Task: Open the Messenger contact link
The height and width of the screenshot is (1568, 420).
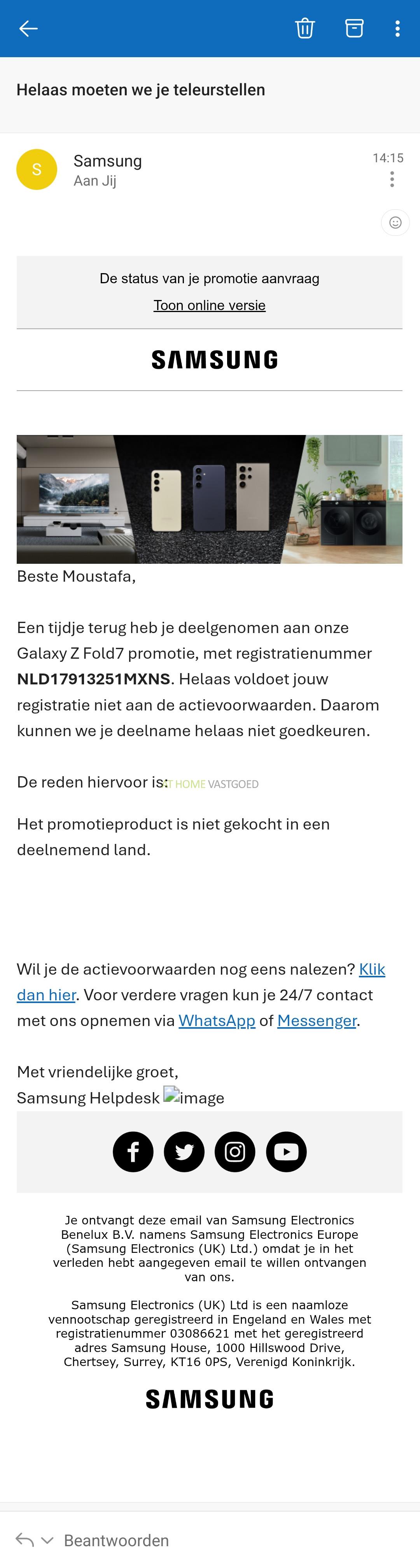Action: (x=317, y=1021)
